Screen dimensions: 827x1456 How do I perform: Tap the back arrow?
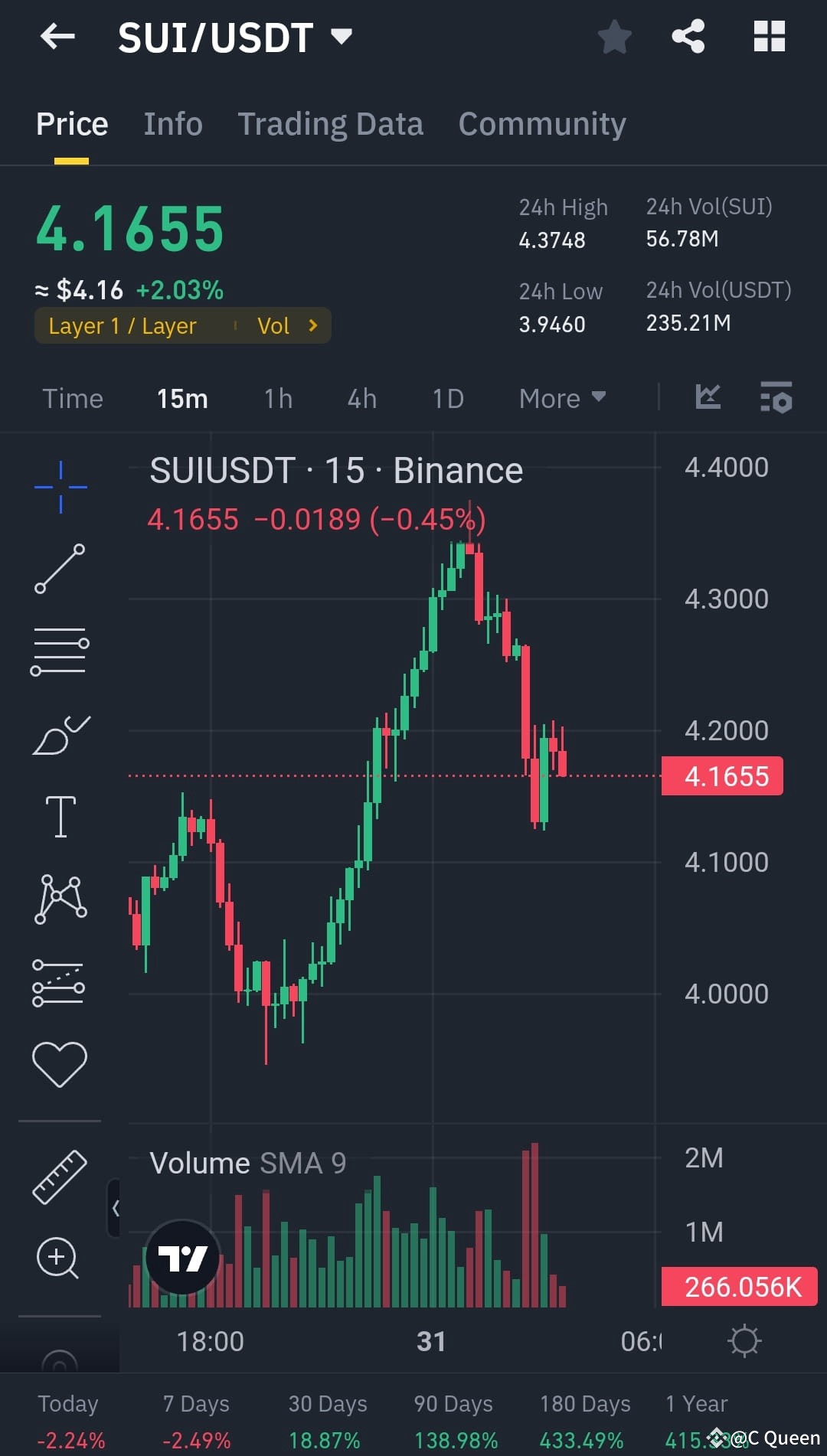pyautogui.click(x=56, y=37)
